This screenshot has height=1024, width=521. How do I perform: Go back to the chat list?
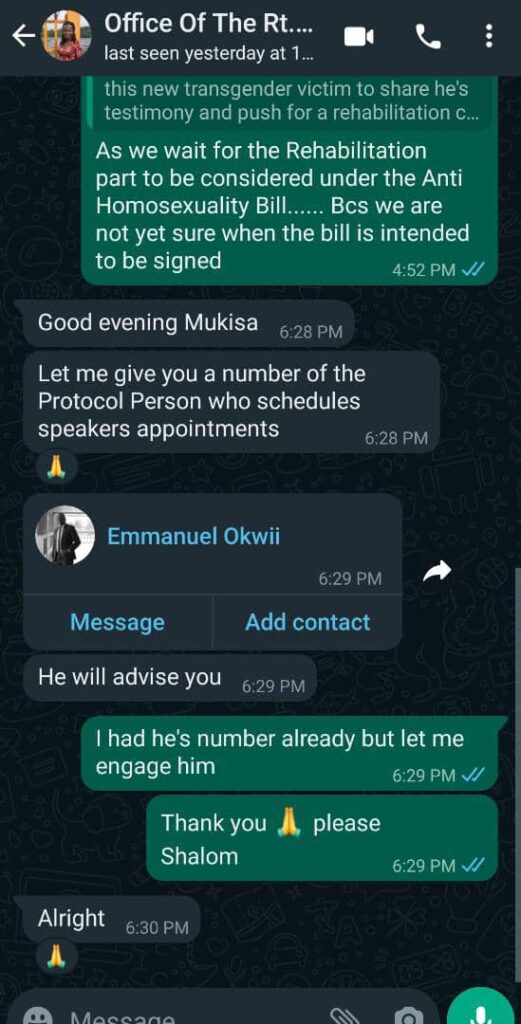pyautogui.click(x=24, y=37)
